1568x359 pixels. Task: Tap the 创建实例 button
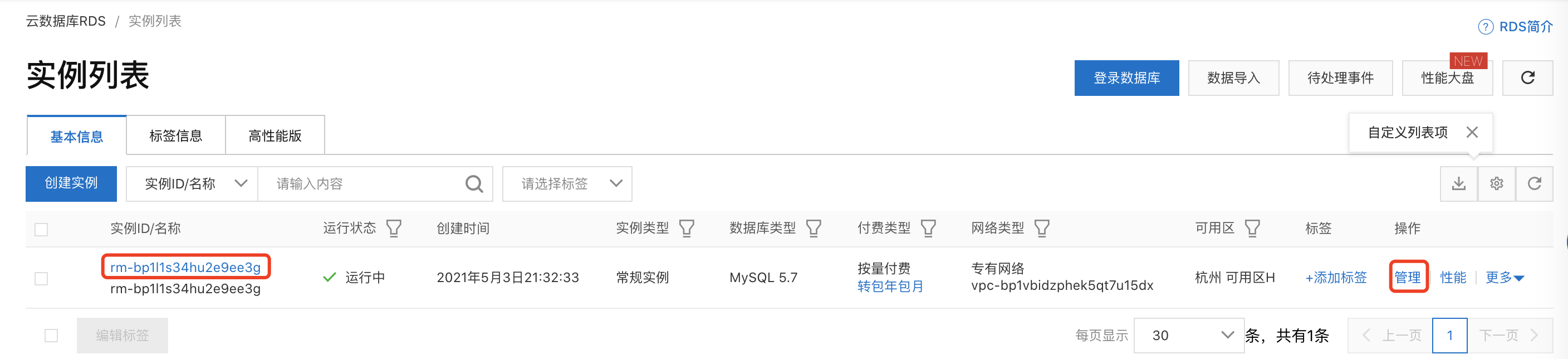coord(71,183)
